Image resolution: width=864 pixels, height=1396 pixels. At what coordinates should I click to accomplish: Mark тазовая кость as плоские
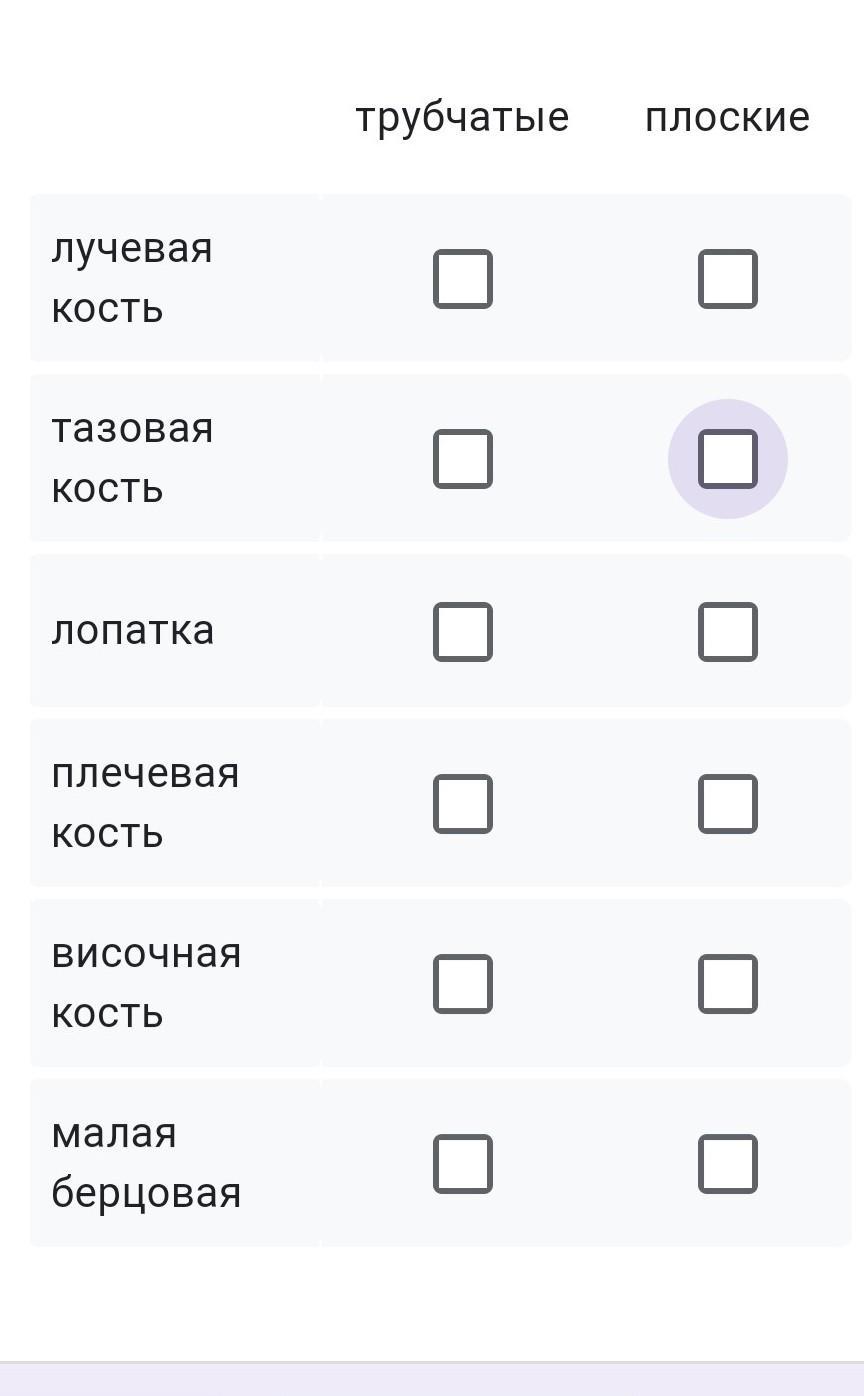727,459
